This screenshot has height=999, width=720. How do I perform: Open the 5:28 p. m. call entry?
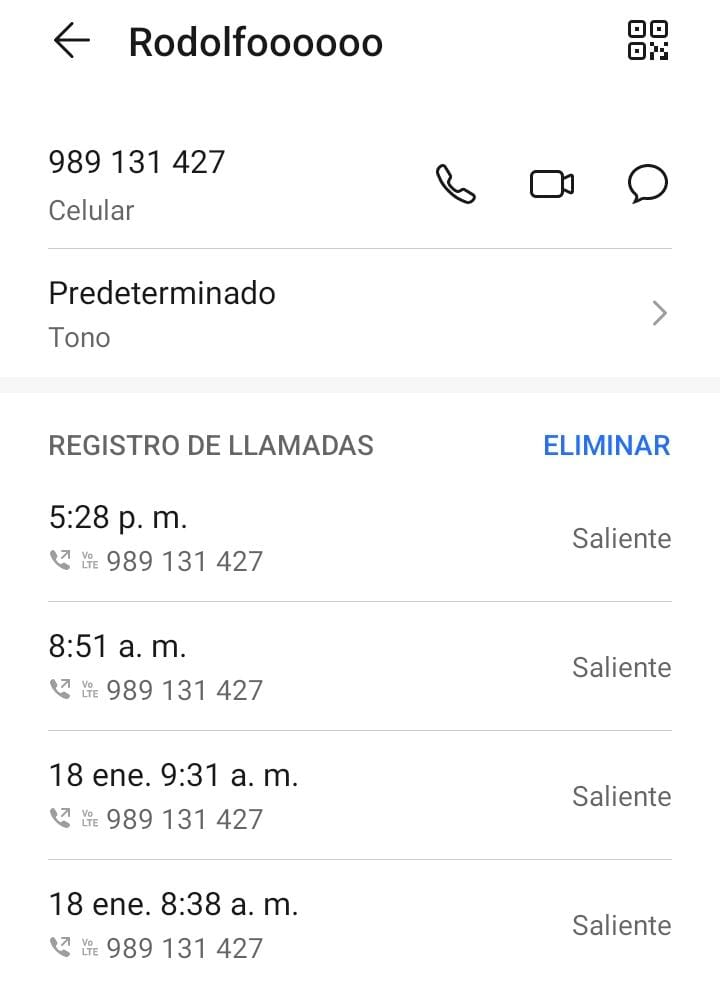point(360,538)
